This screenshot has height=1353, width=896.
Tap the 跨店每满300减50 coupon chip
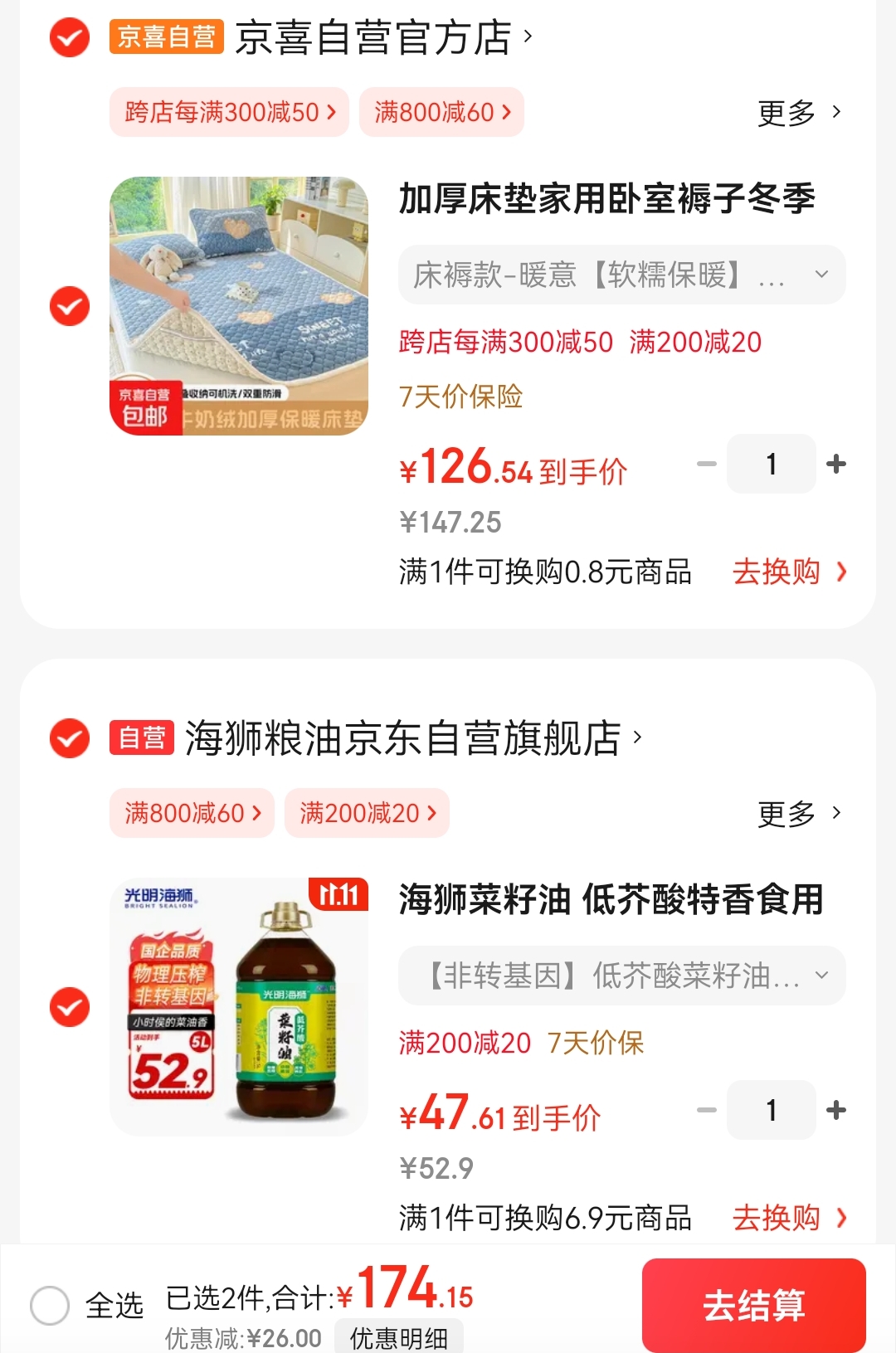coord(229,112)
